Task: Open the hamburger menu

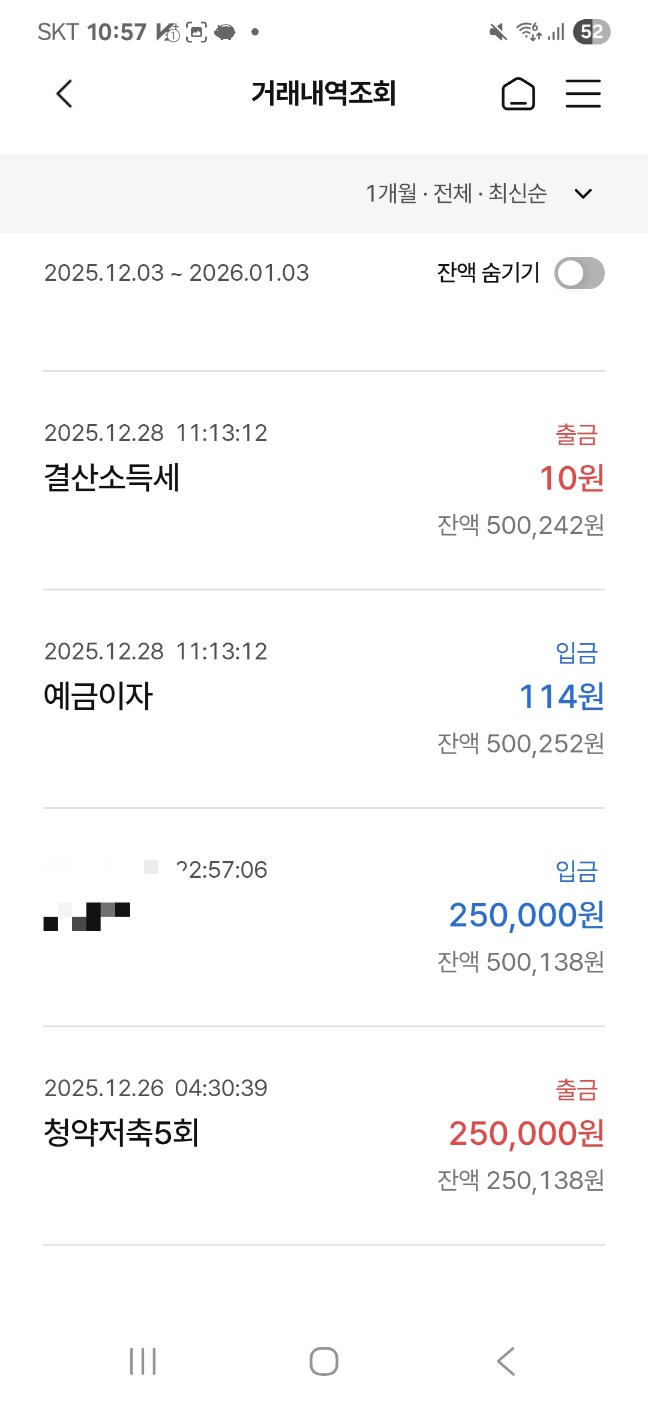Action: click(x=583, y=94)
